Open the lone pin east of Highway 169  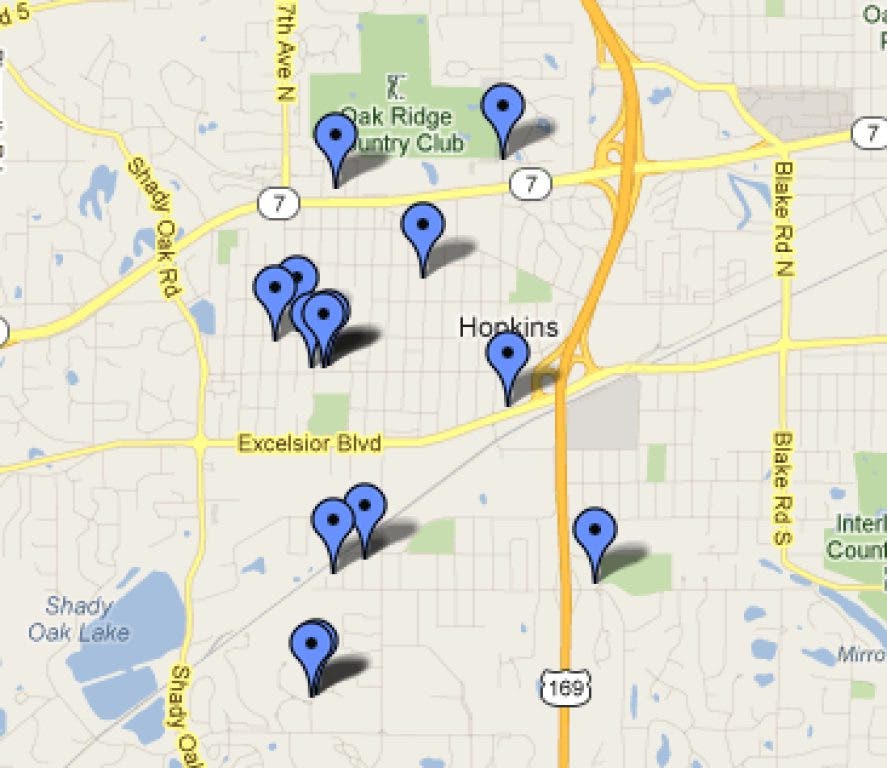pyautogui.click(x=595, y=532)
